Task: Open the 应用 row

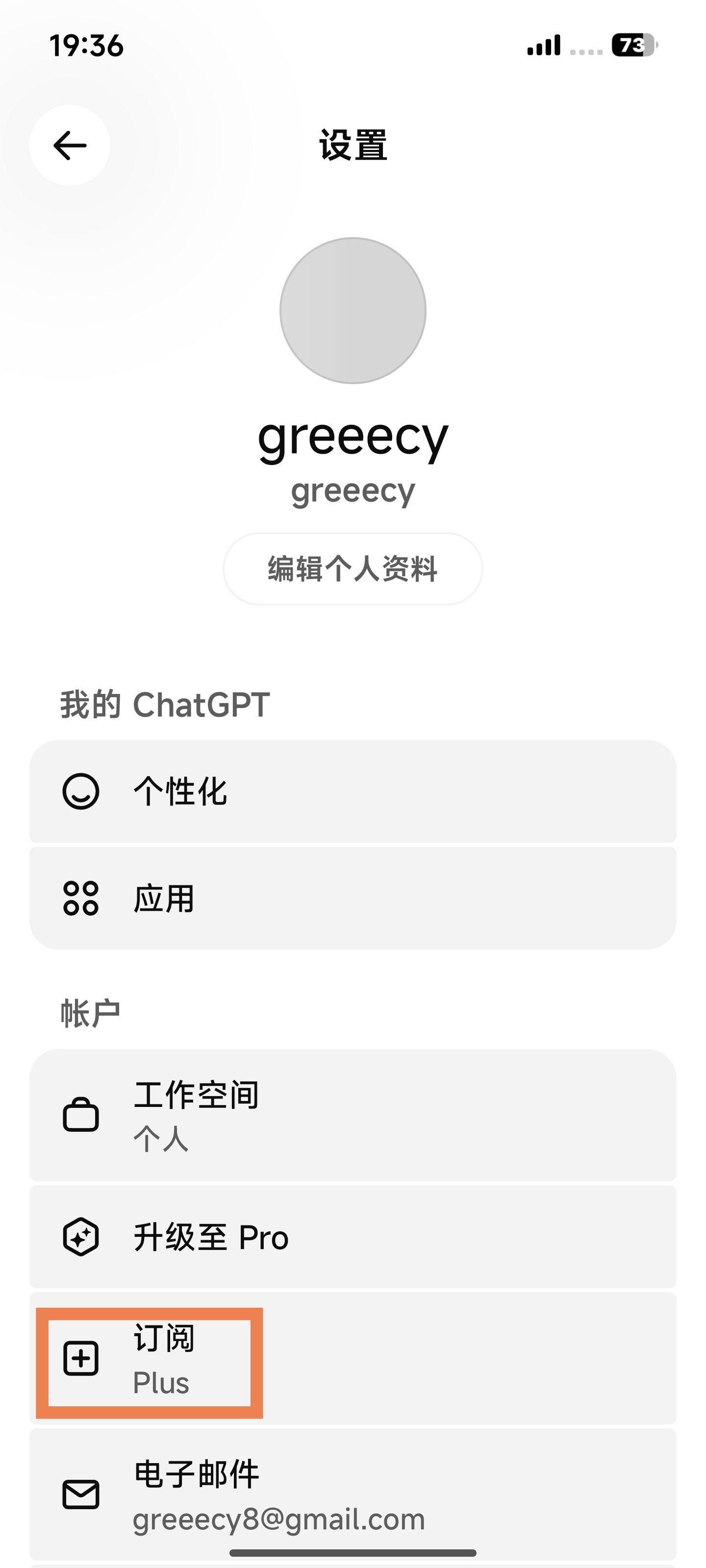Action: (353, 899)
